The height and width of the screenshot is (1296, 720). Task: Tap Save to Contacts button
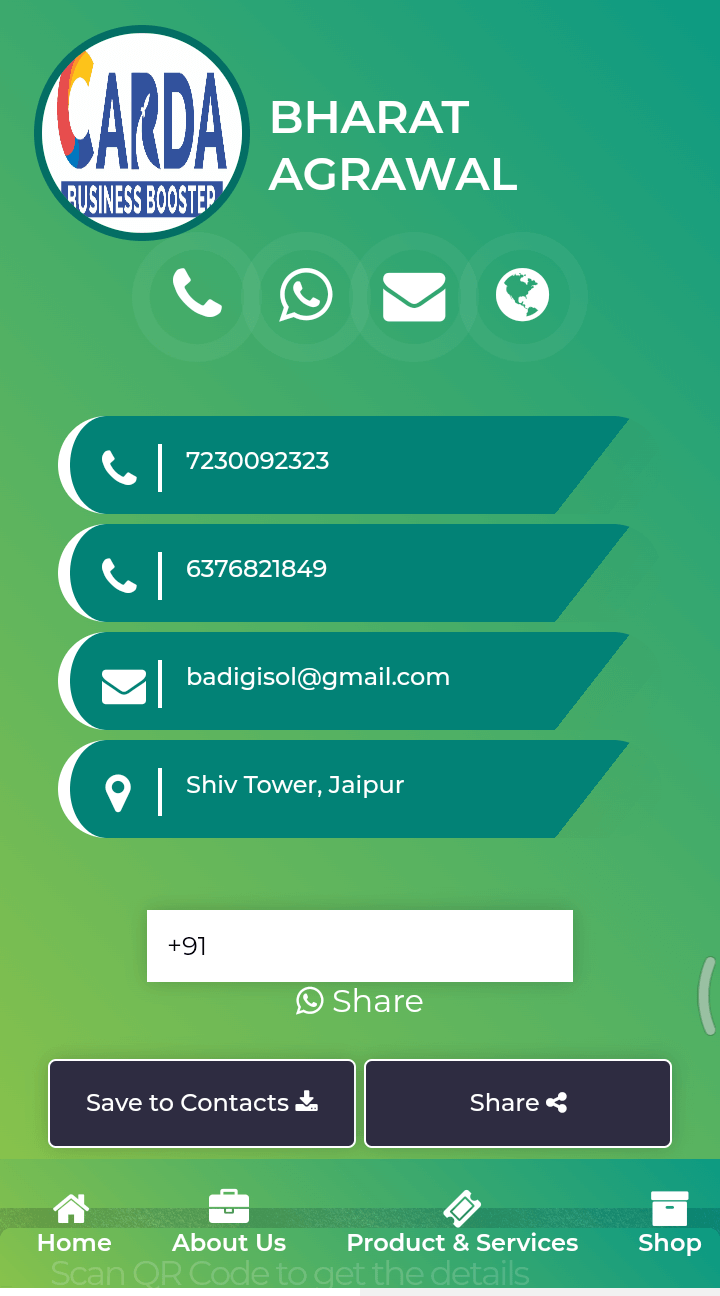[202, 1103]
